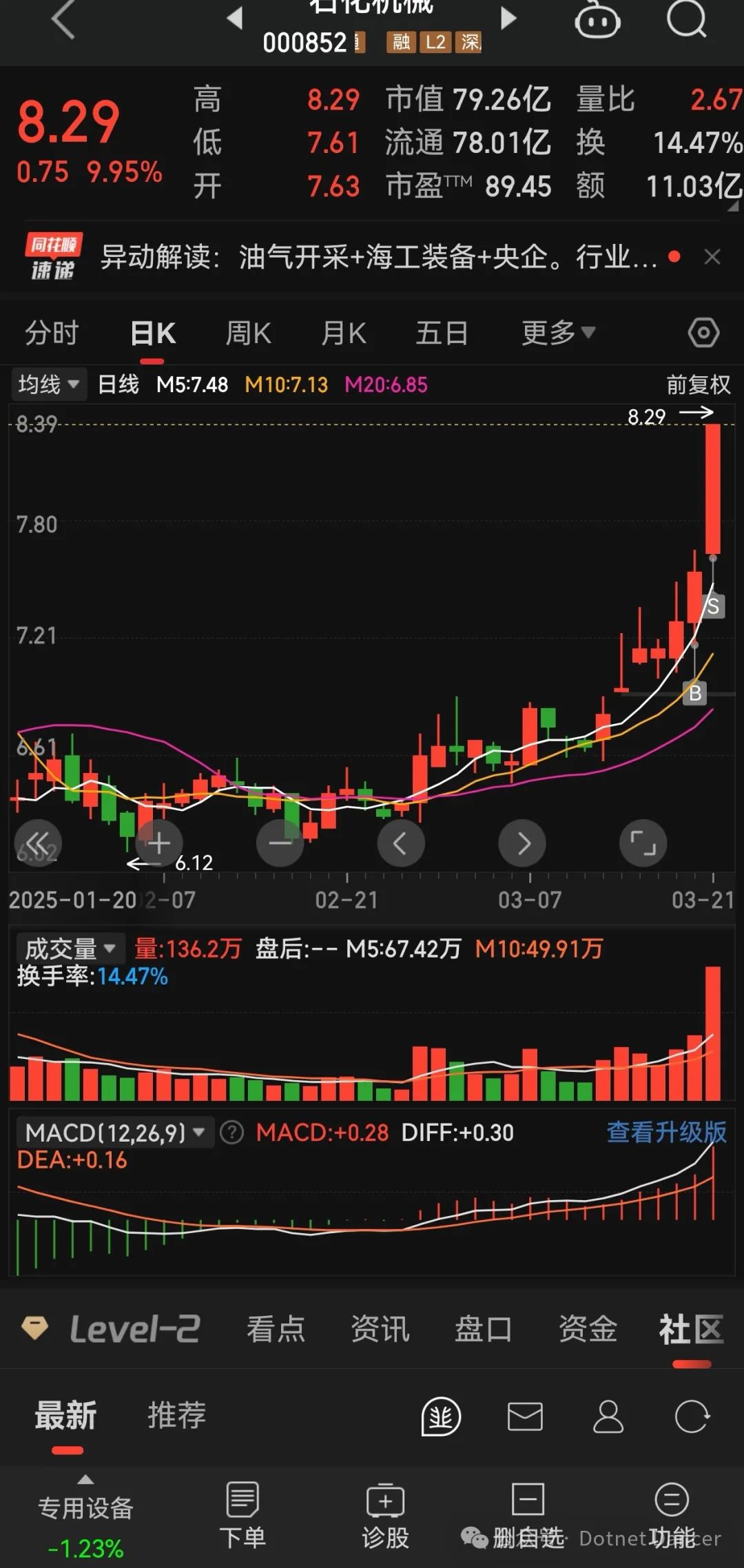Dismiss the 异动解读 news banner

712,258
